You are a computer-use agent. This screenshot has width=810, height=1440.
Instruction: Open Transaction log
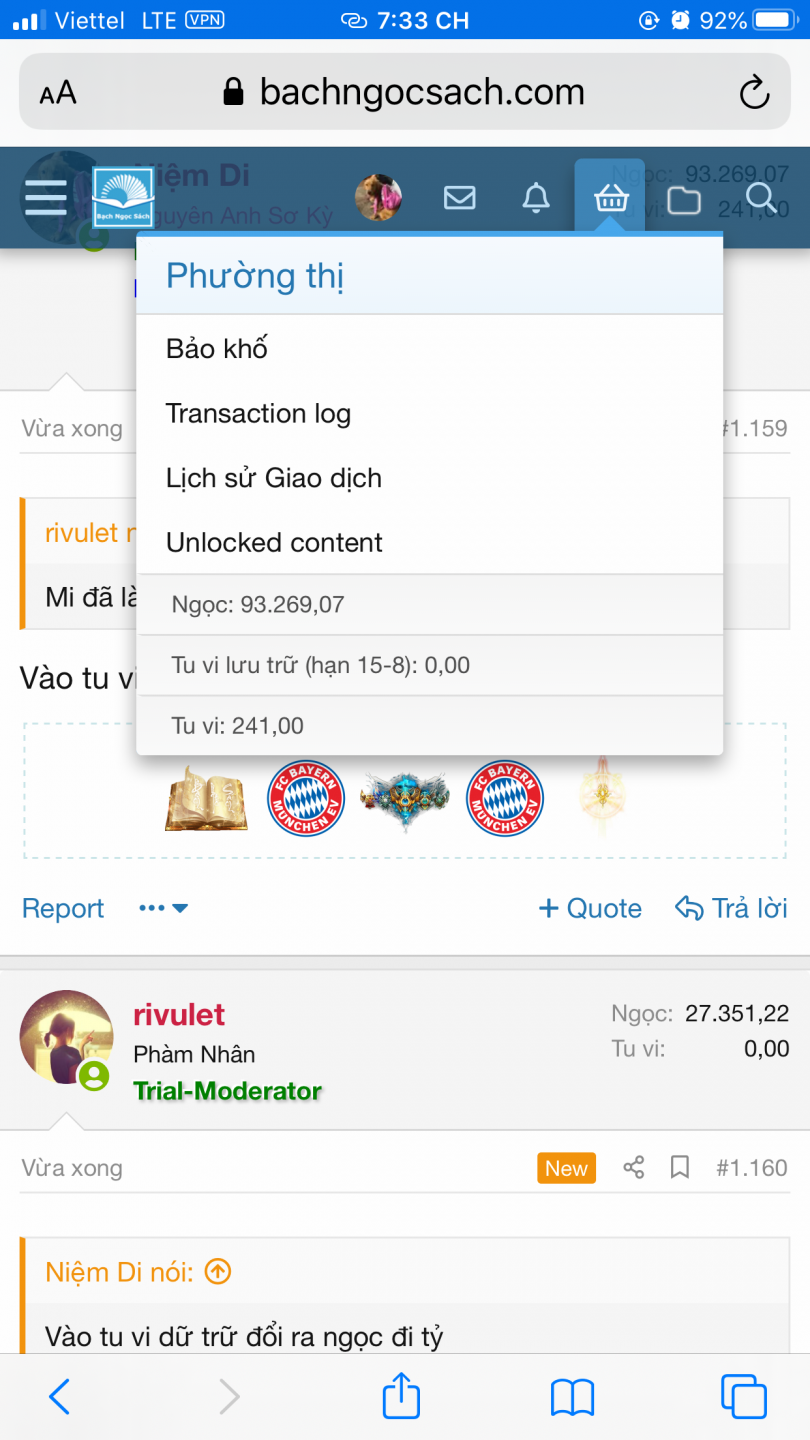point(258,414)
